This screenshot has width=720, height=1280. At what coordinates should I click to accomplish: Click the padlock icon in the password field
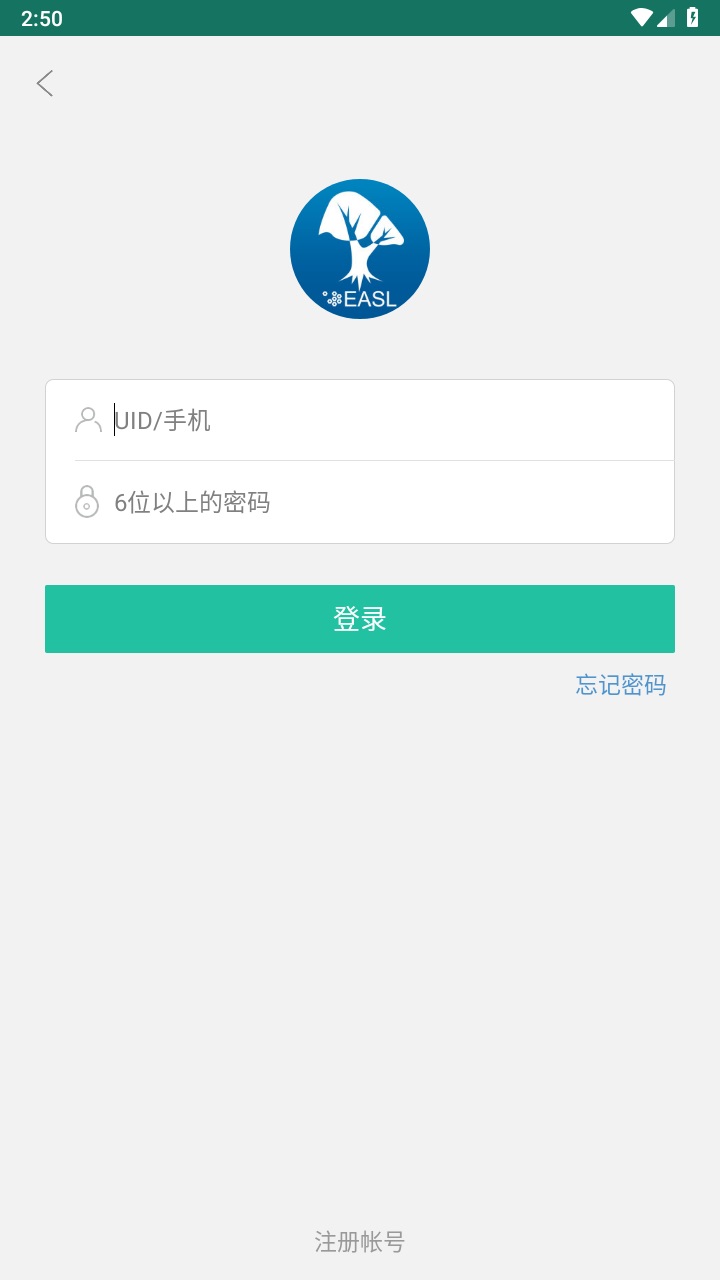coord(88,500)
